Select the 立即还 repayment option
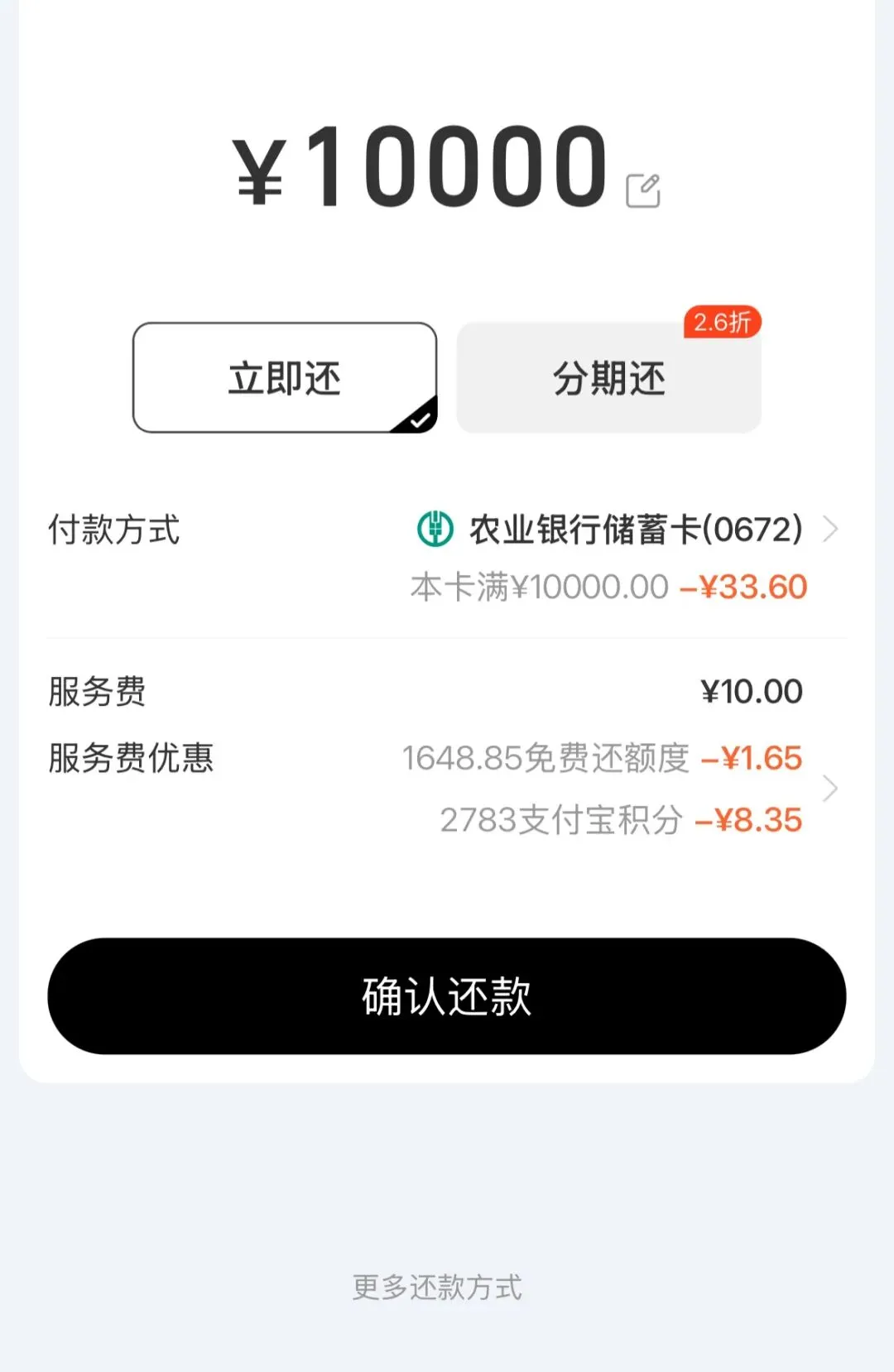This screenshot has width=894, height=1372. point(285,377)
